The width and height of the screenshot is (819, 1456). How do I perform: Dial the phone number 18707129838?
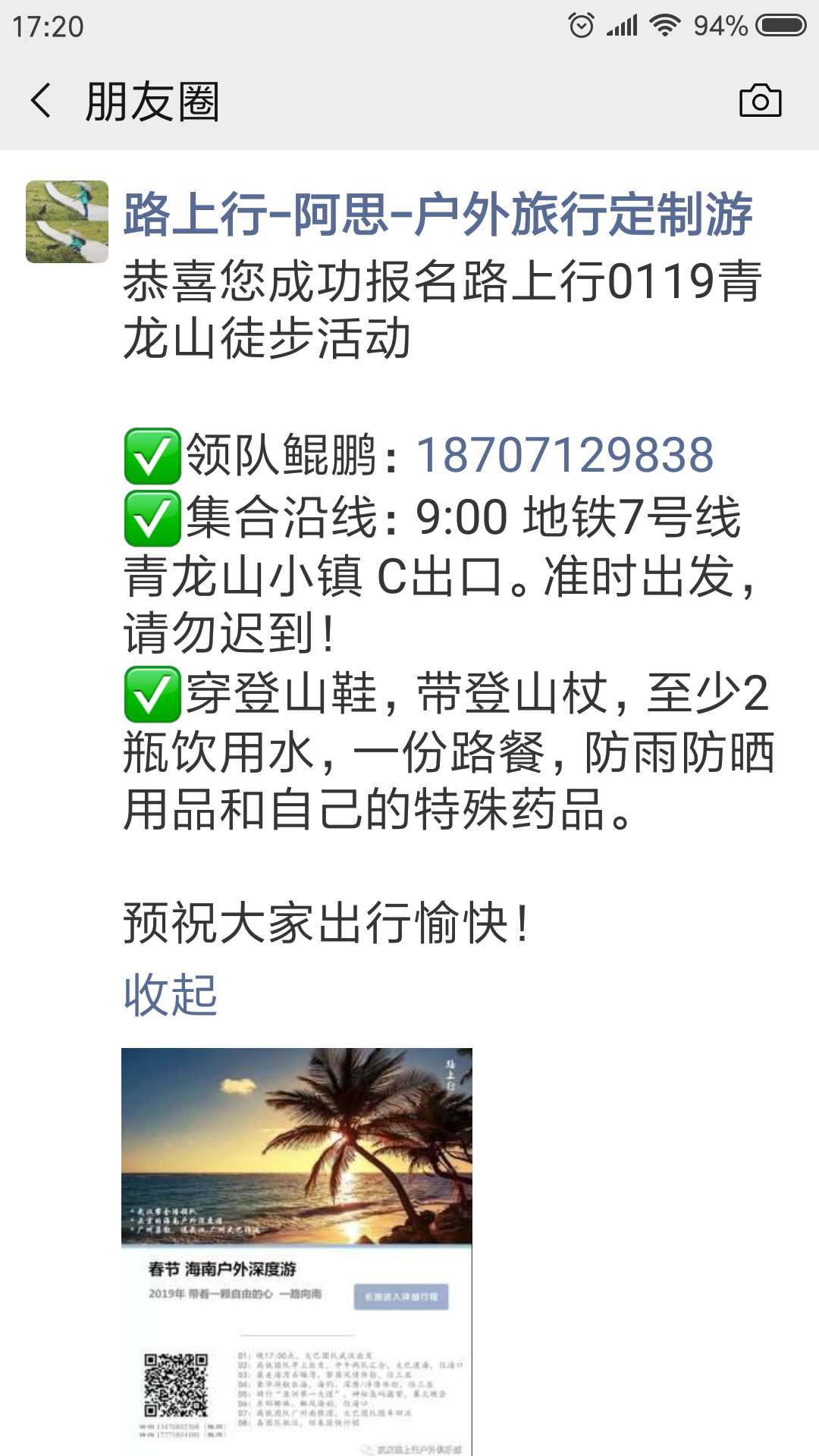565,452
